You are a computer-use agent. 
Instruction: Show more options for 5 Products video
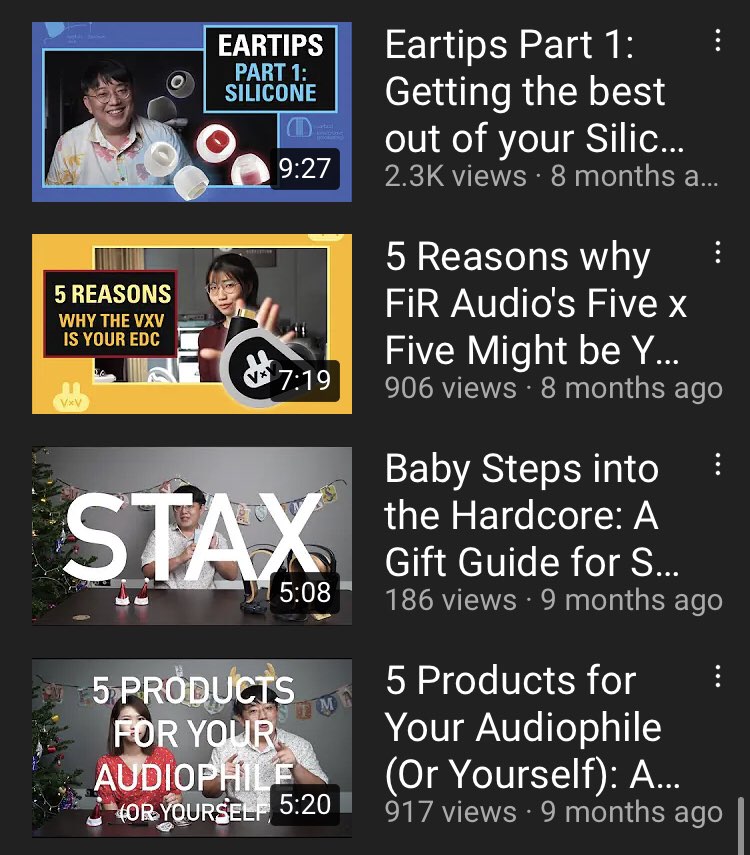(x=717, y=677)
